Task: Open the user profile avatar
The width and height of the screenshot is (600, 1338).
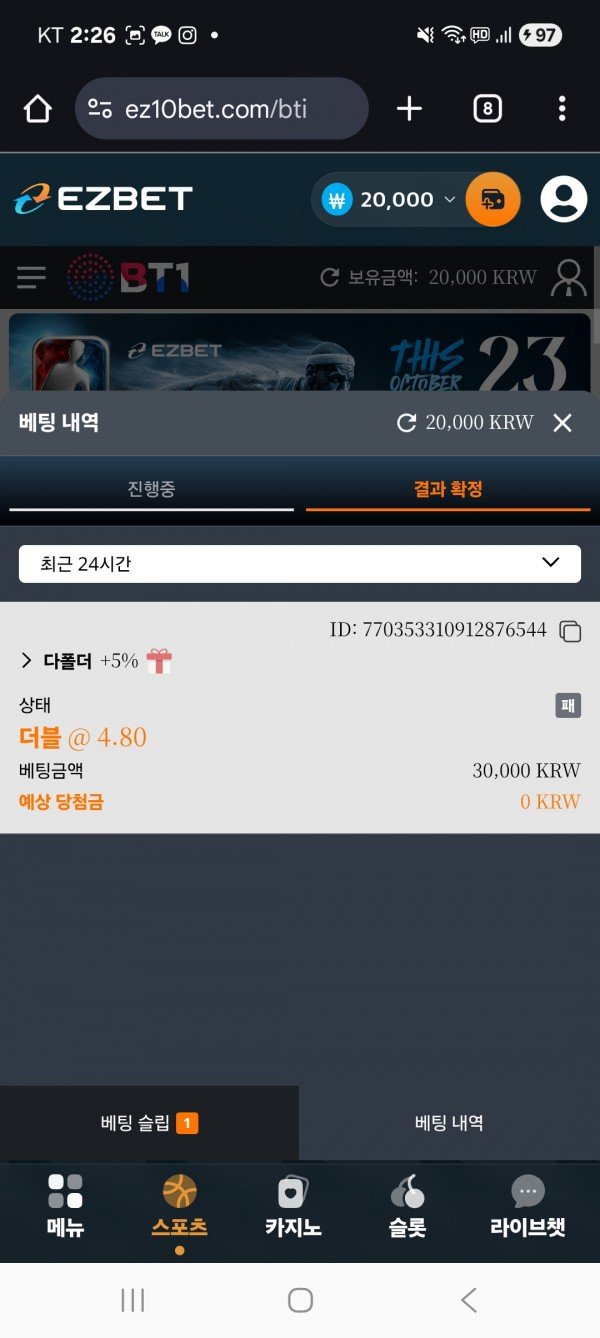Action: tap(563, 199)
